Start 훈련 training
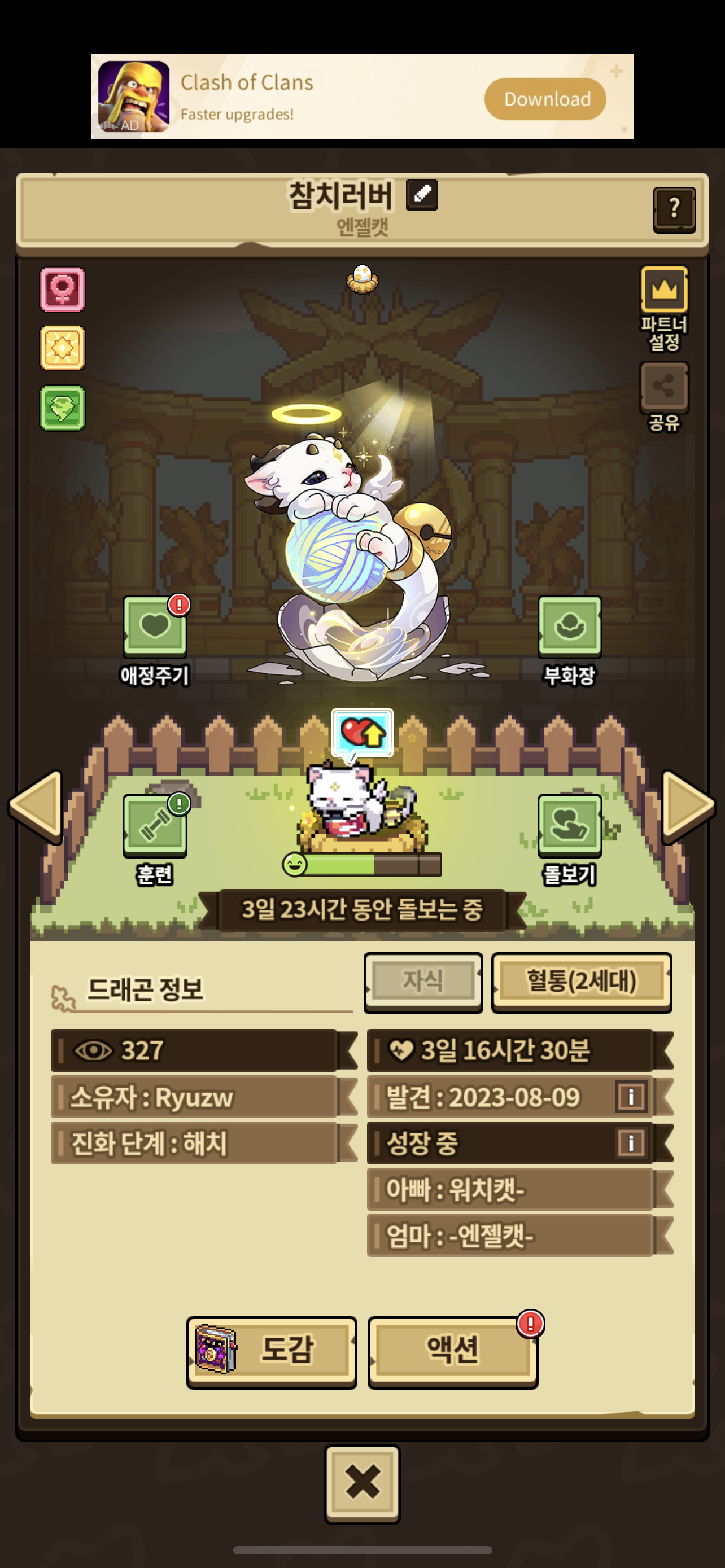 155,826
